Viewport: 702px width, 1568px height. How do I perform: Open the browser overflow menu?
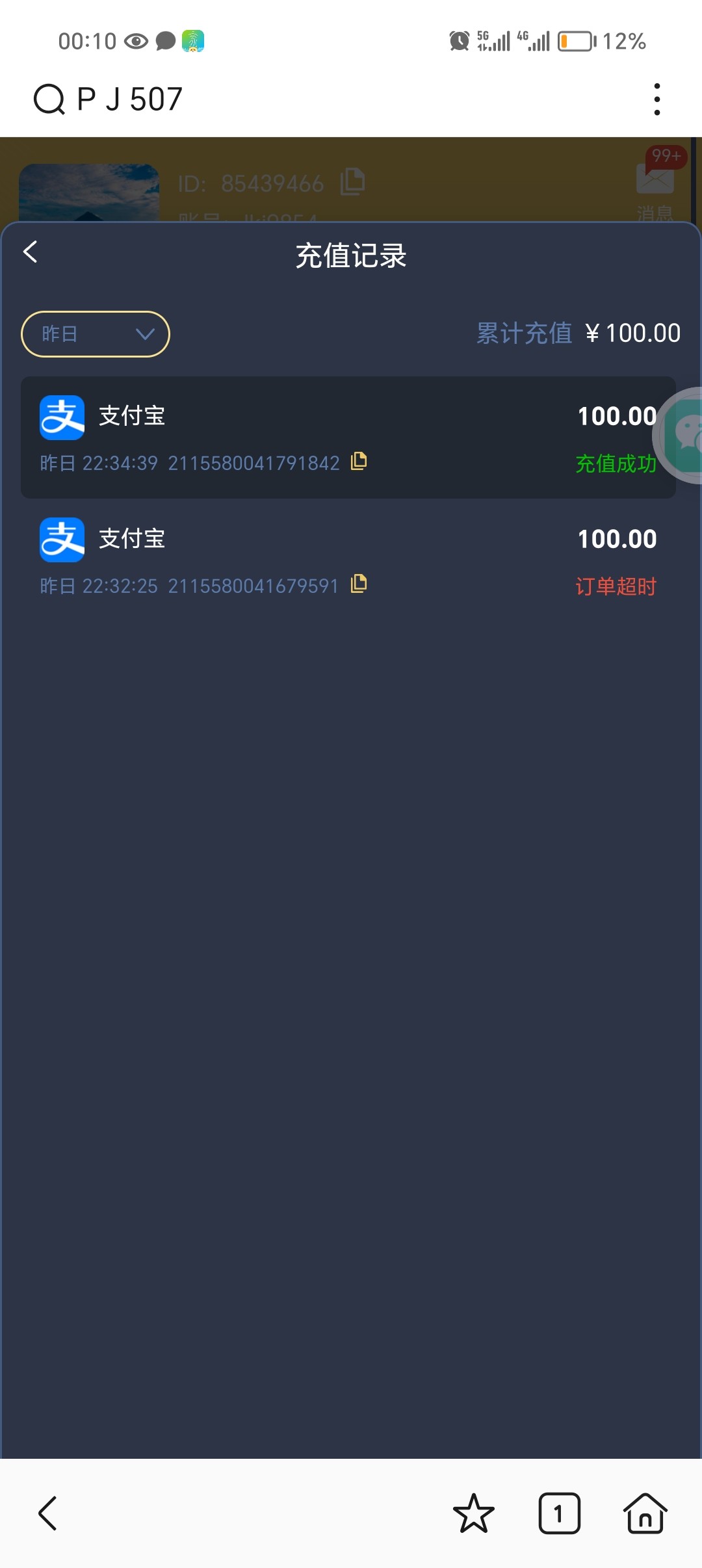tap(657, 99)
